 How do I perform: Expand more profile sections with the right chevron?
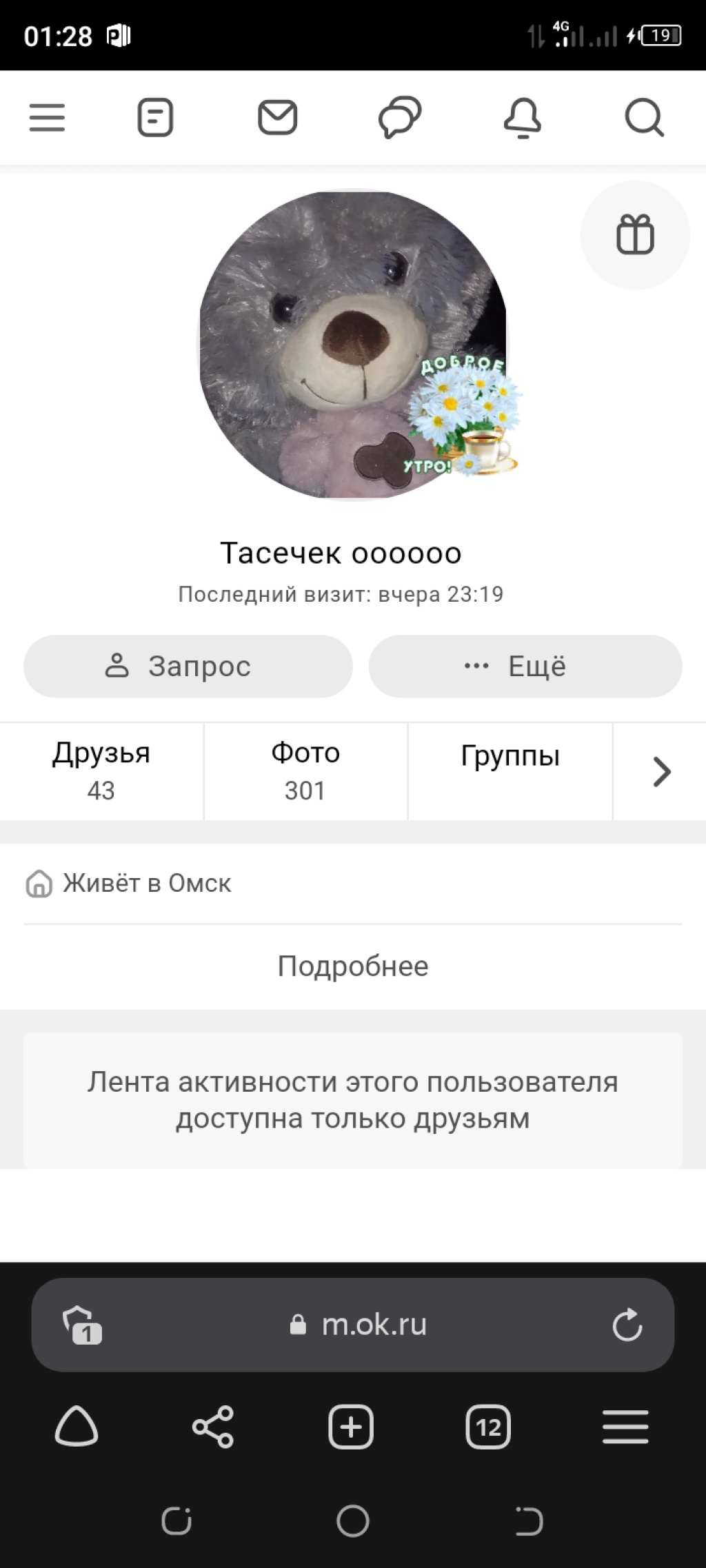[660, 772]
